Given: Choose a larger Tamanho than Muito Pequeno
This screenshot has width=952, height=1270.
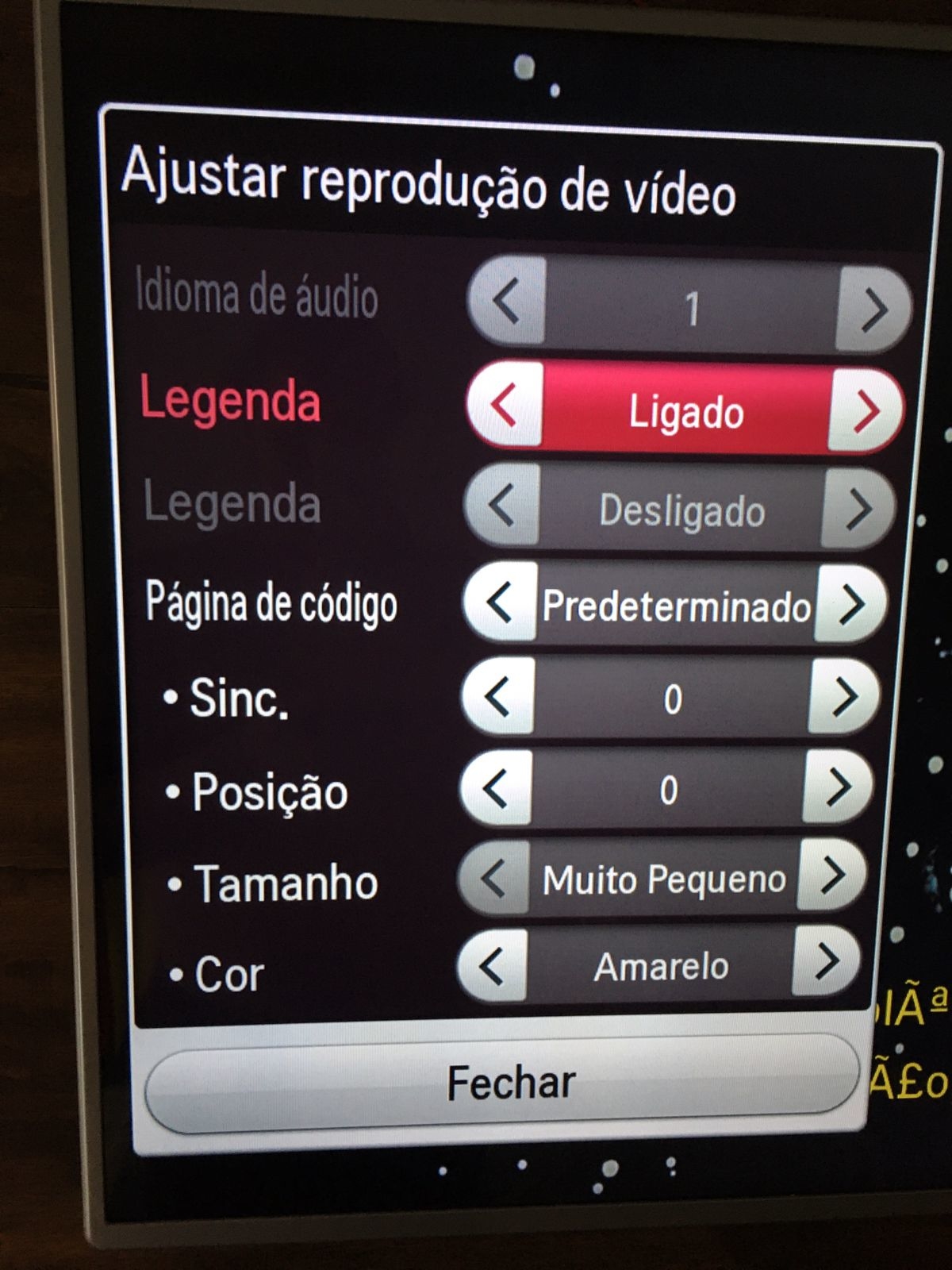Looking at the screenshot, I should (832, 876).
